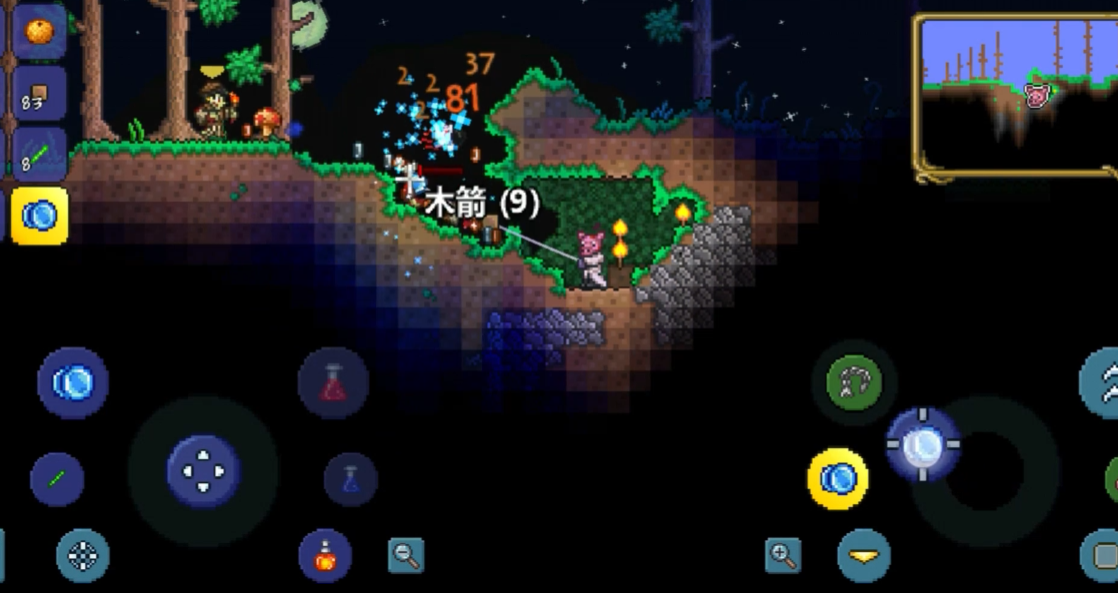Use the quick blue mana potion
1118x593 pixels.
350,479
